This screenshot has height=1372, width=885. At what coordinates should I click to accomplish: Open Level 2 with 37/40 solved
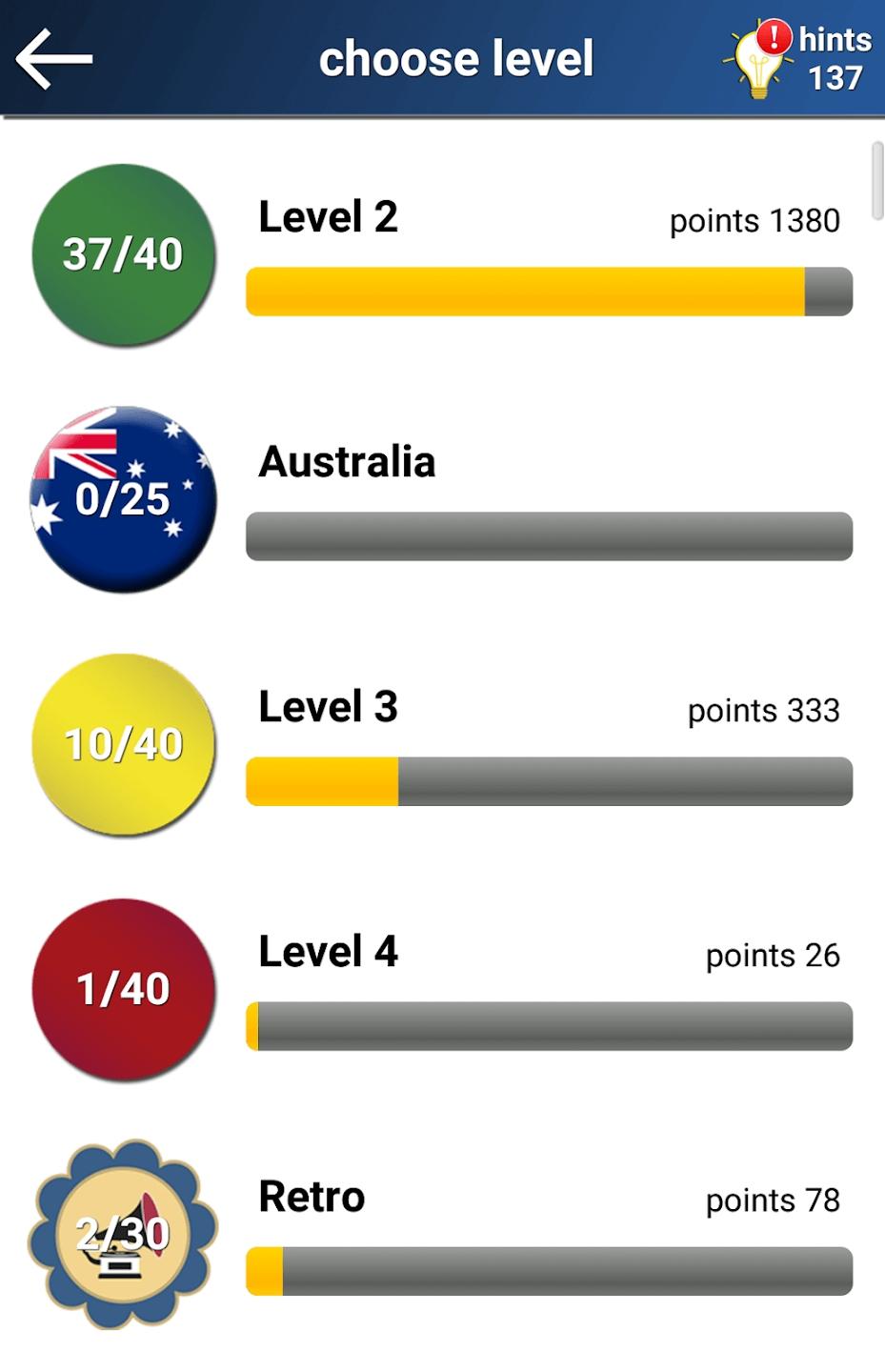pos(442,254)
